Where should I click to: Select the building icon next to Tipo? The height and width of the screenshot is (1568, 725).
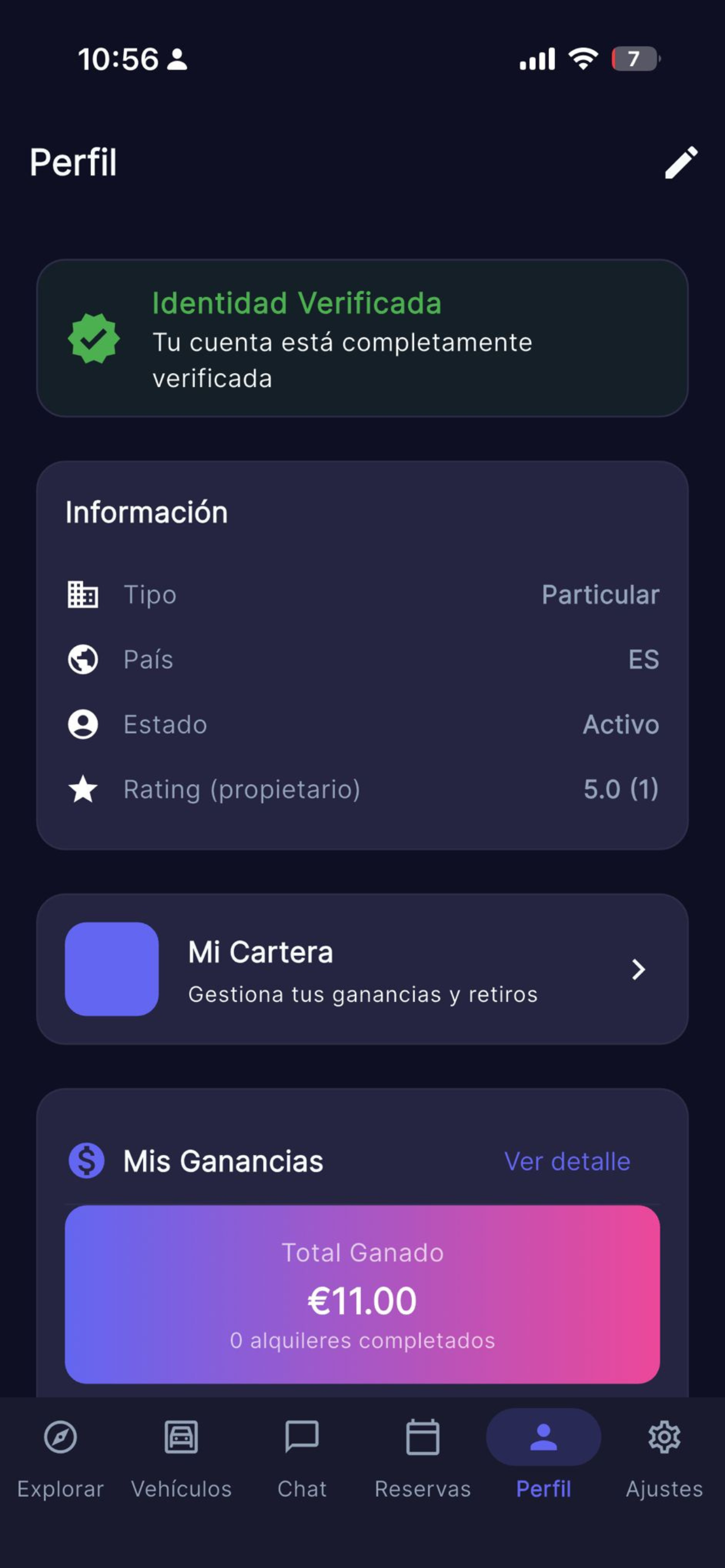click(83, 595)
